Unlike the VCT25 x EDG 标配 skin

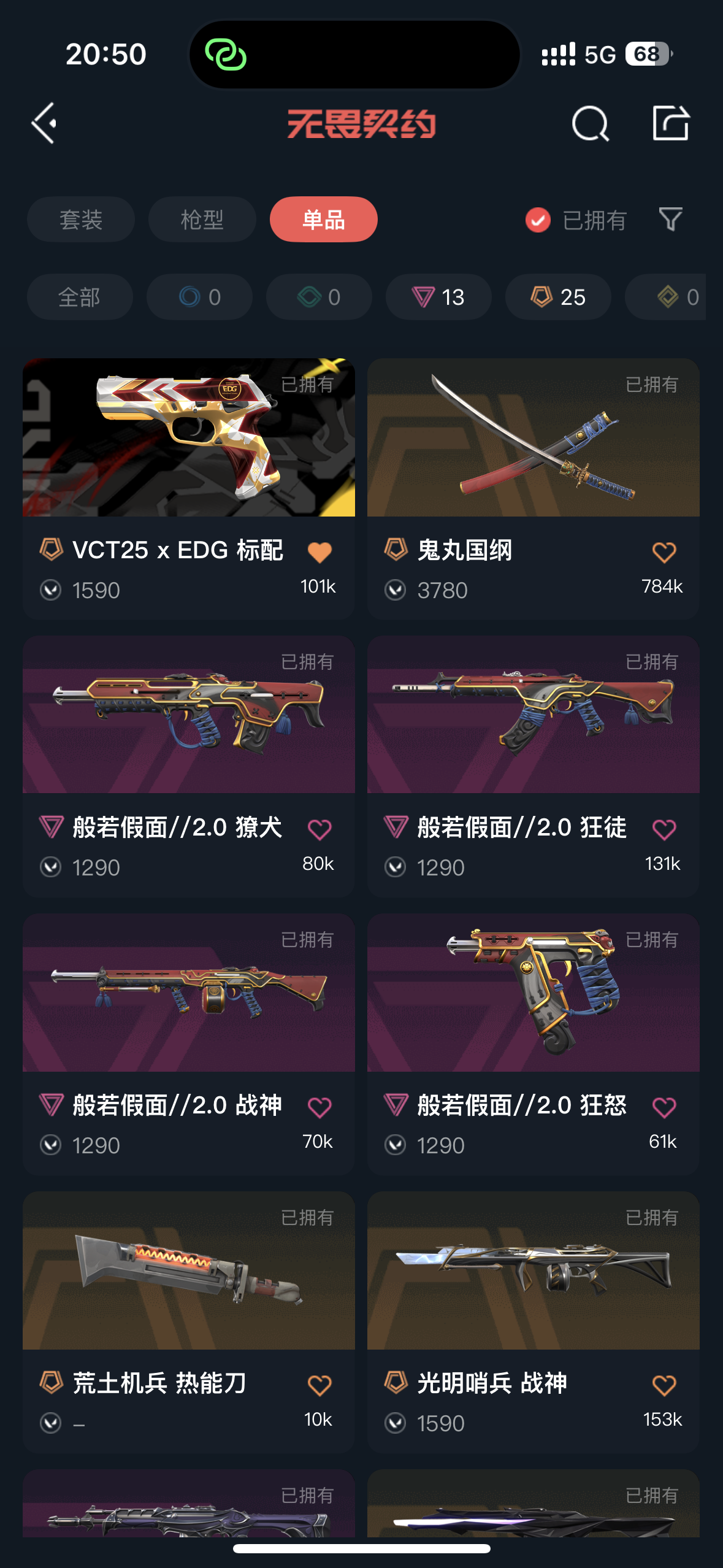319,552
